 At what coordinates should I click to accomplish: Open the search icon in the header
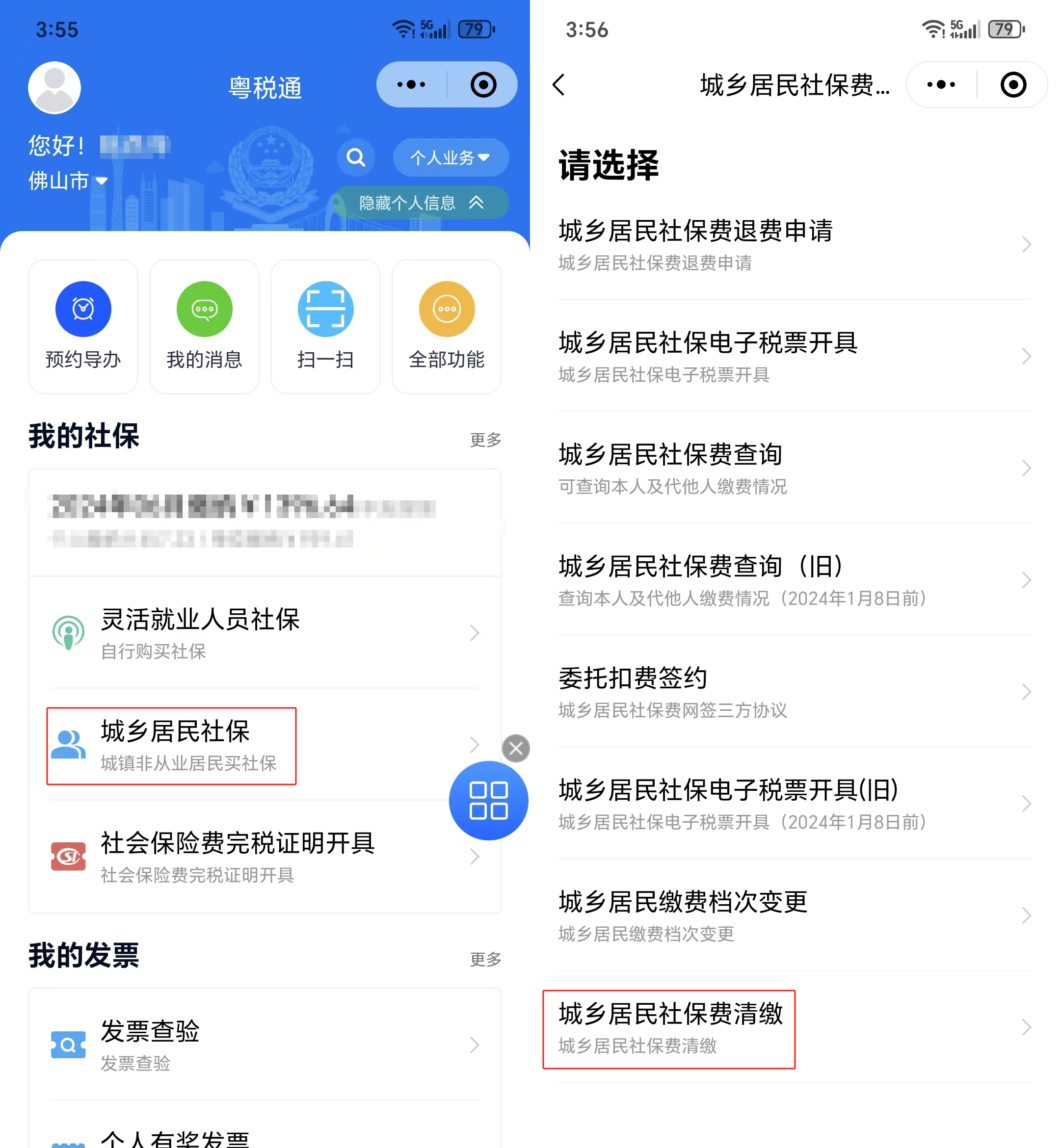click(356, 157)
